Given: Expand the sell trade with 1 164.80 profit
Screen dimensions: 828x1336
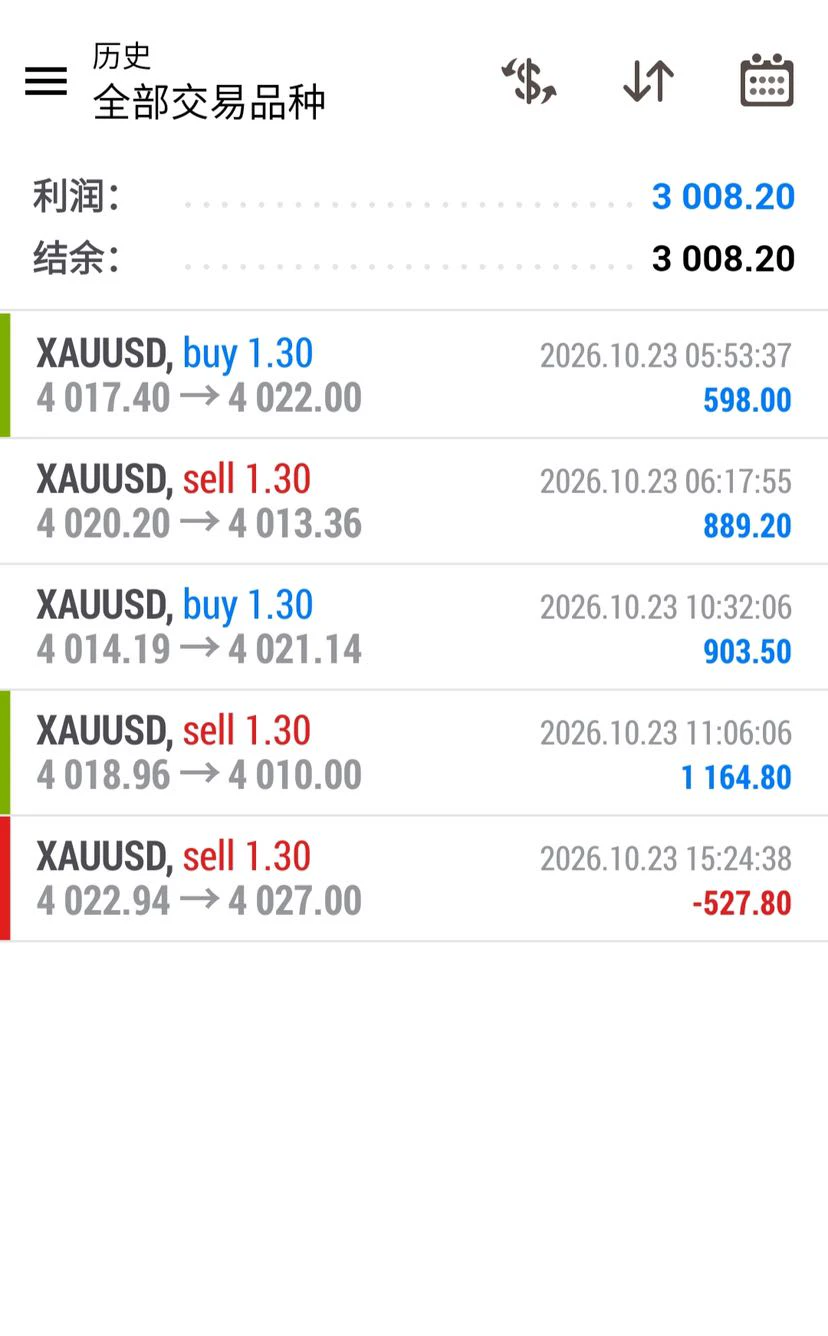Looking at the screenshot, I should (414, 753).
